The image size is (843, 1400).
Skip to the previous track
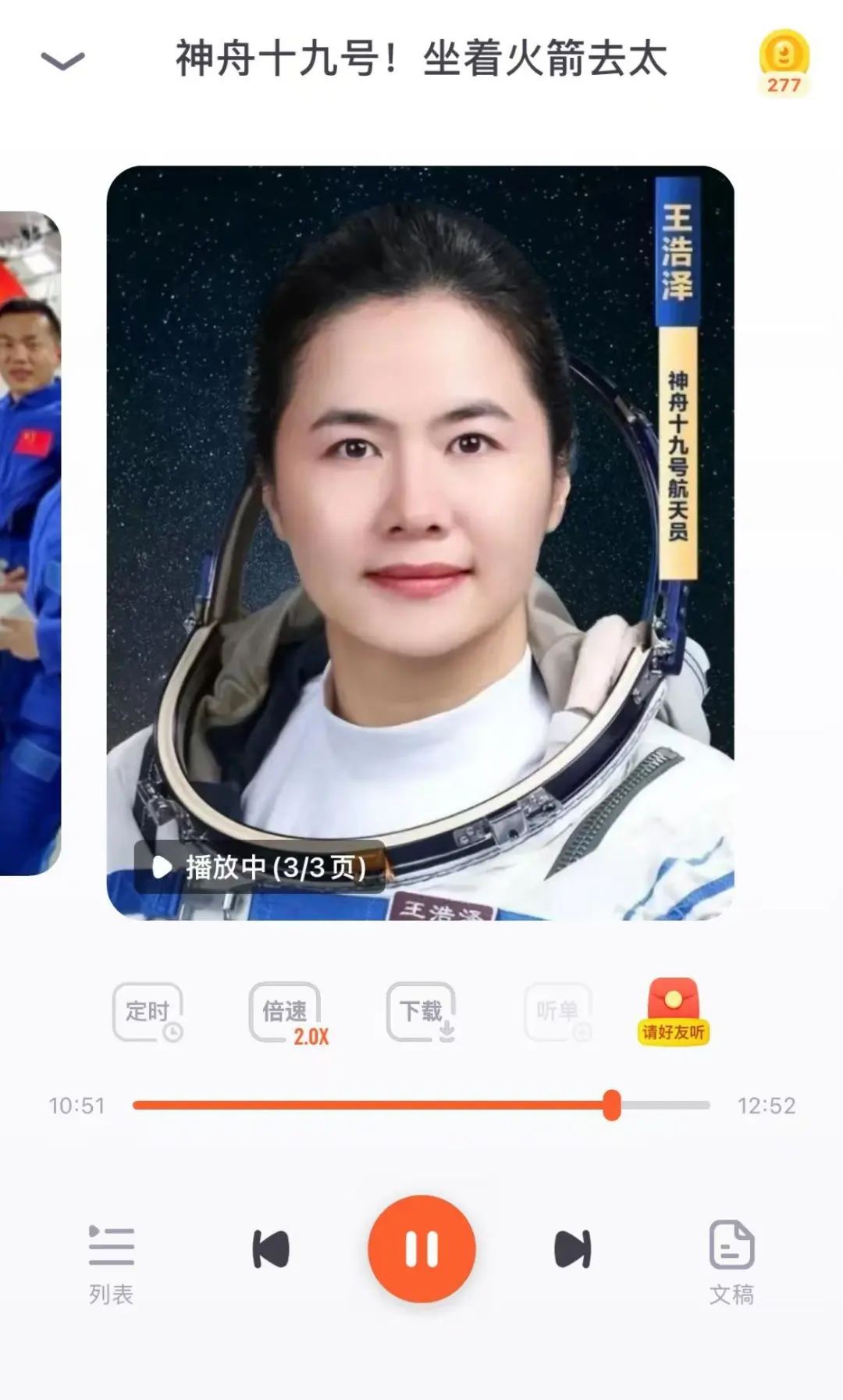[x=271, y=1249]
